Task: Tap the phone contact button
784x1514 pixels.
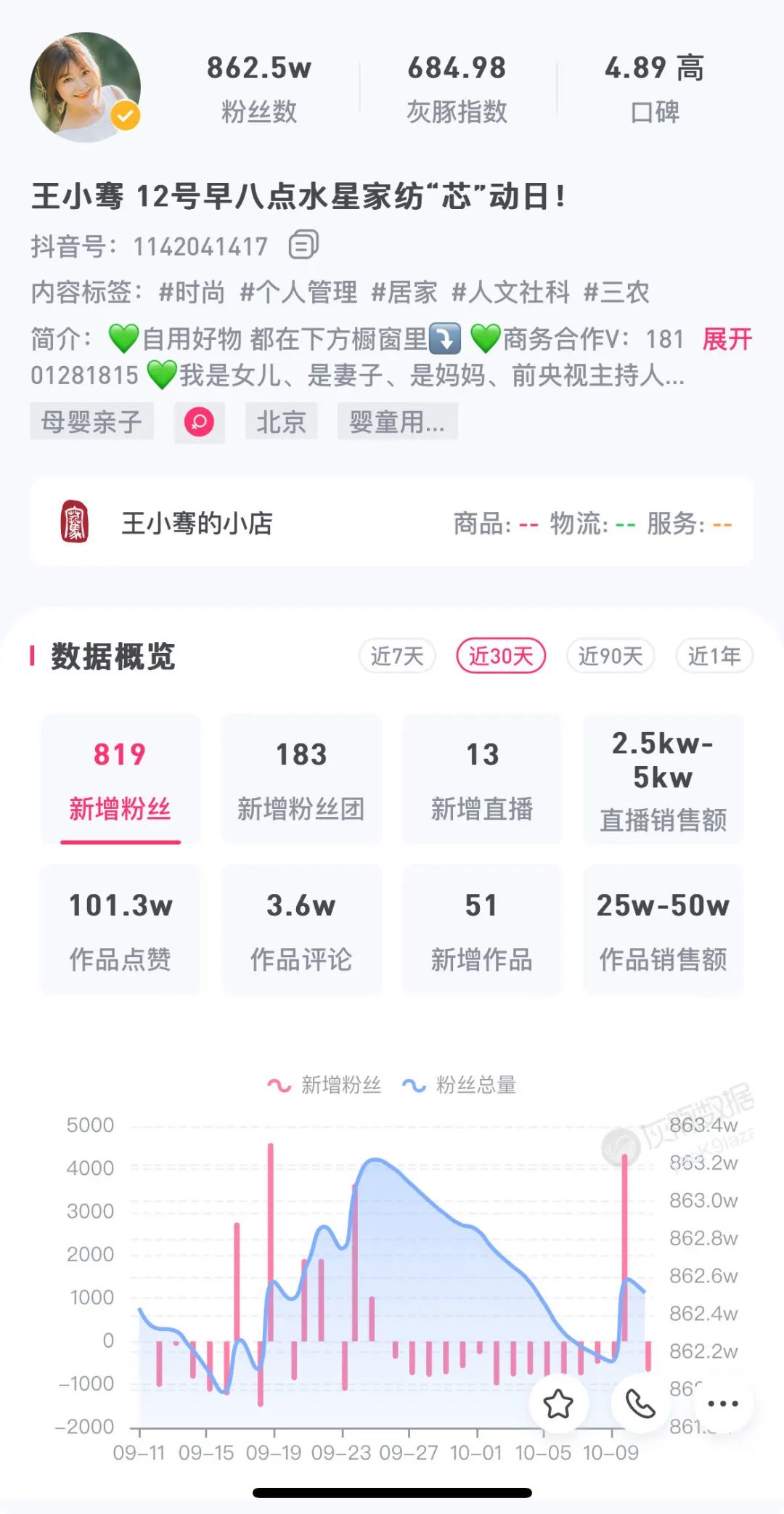Action: [x=640, y=1404]
